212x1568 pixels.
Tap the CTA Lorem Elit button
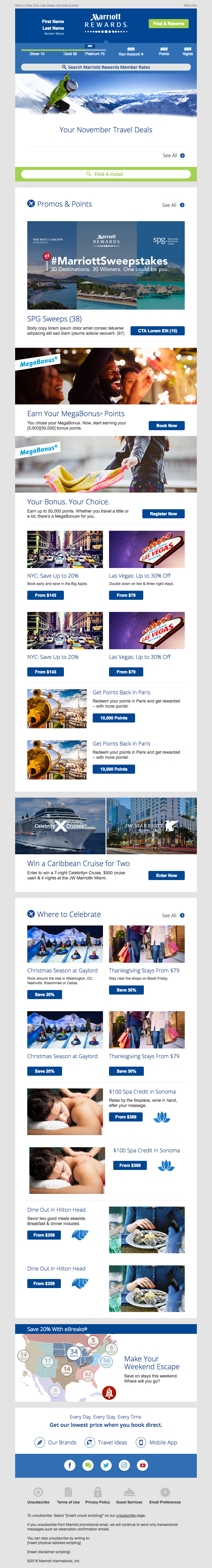click(x=157, y=331)
